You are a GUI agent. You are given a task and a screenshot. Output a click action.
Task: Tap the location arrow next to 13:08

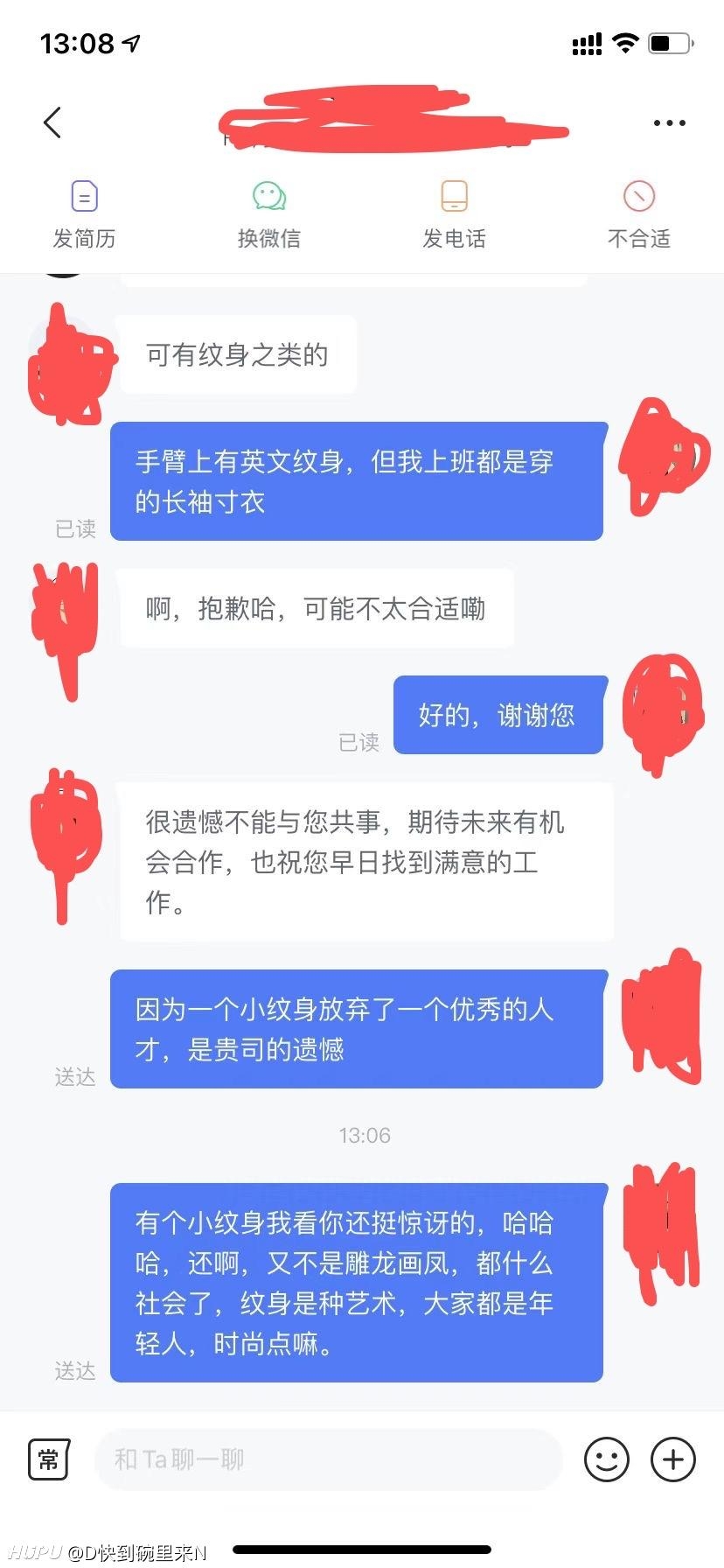(x=129, y=43)
